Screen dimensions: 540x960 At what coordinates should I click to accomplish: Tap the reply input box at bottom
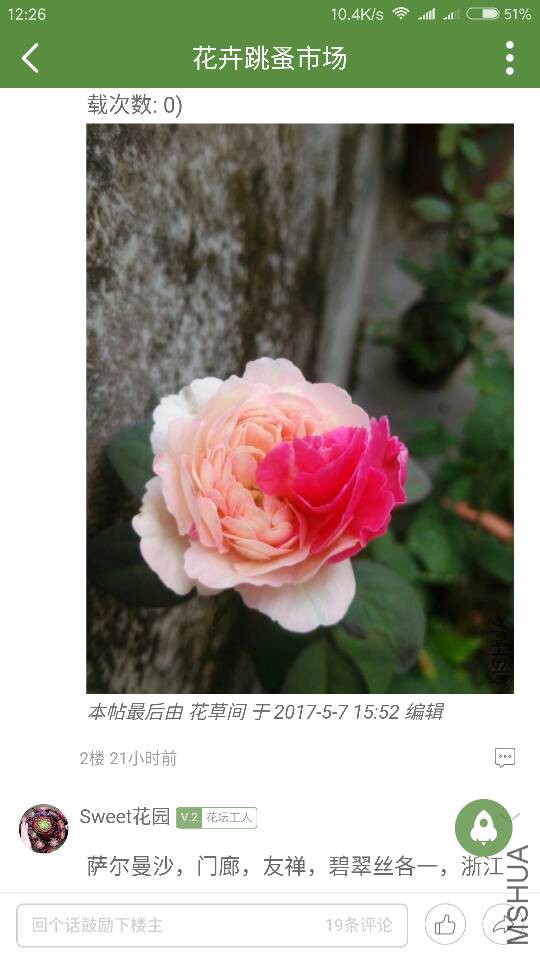click(212, 924)
